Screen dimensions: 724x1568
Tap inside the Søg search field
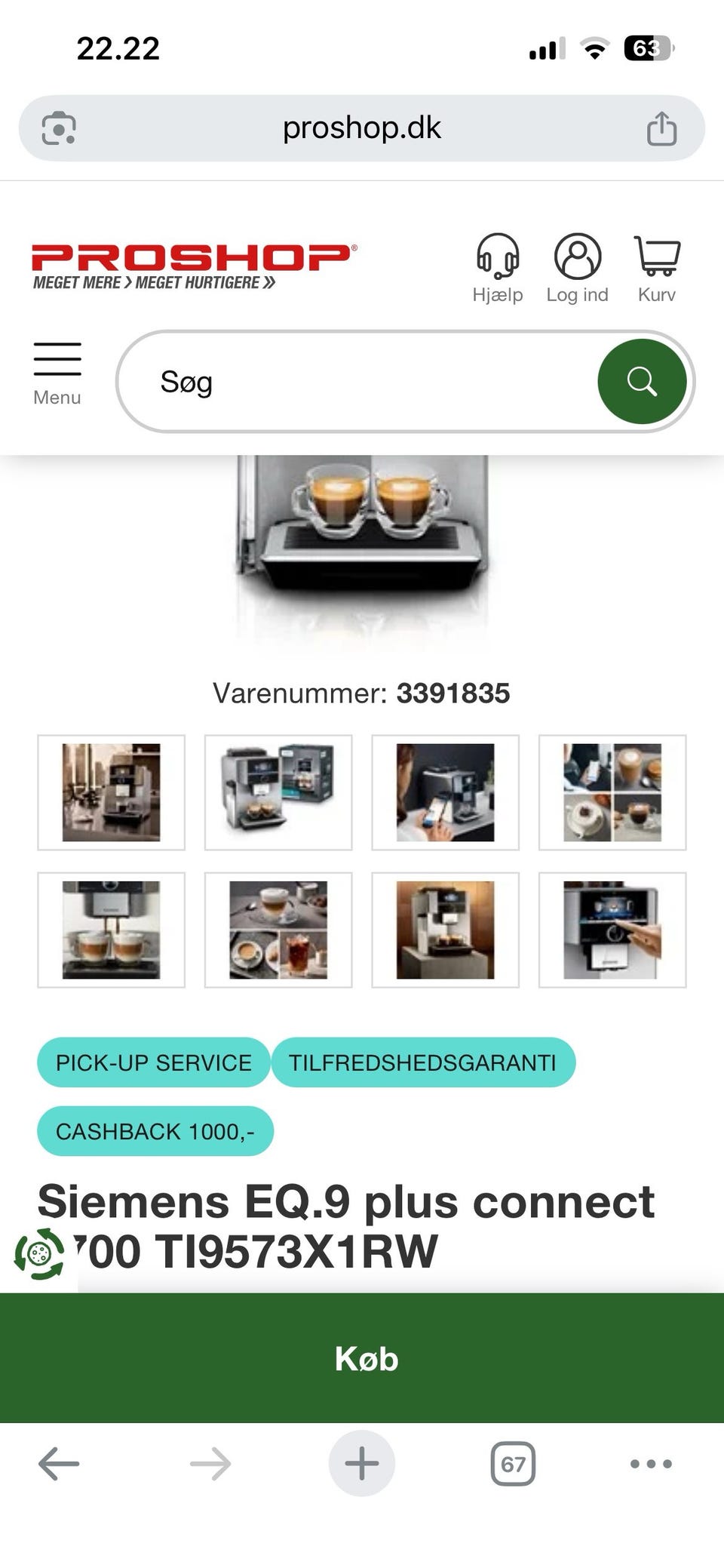click(339, 381)
